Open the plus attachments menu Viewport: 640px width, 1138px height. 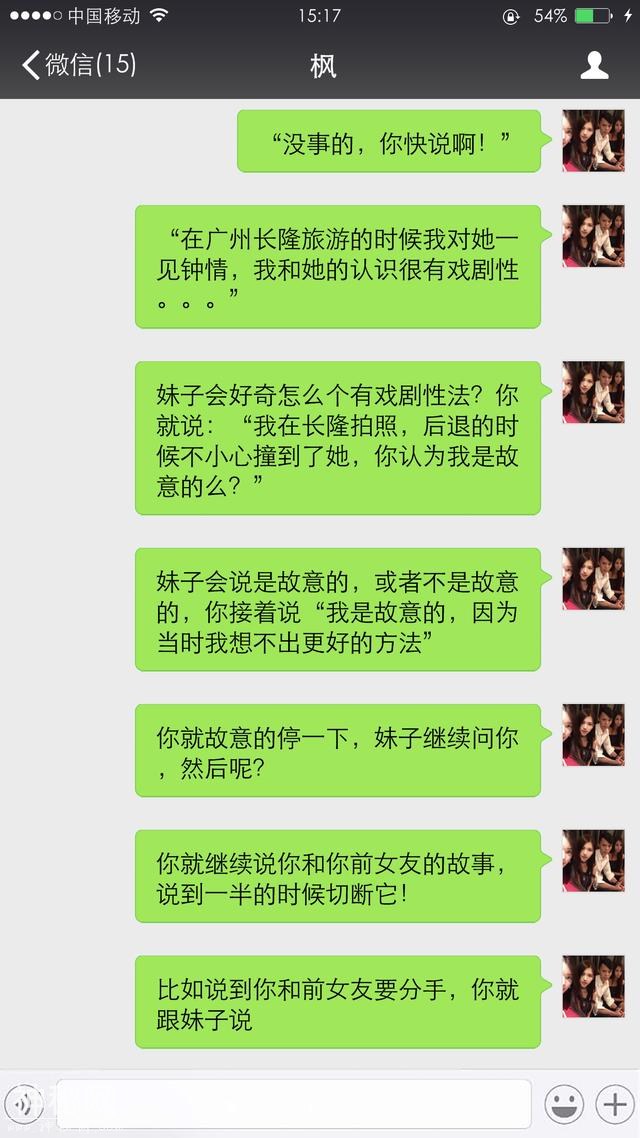613,1104
